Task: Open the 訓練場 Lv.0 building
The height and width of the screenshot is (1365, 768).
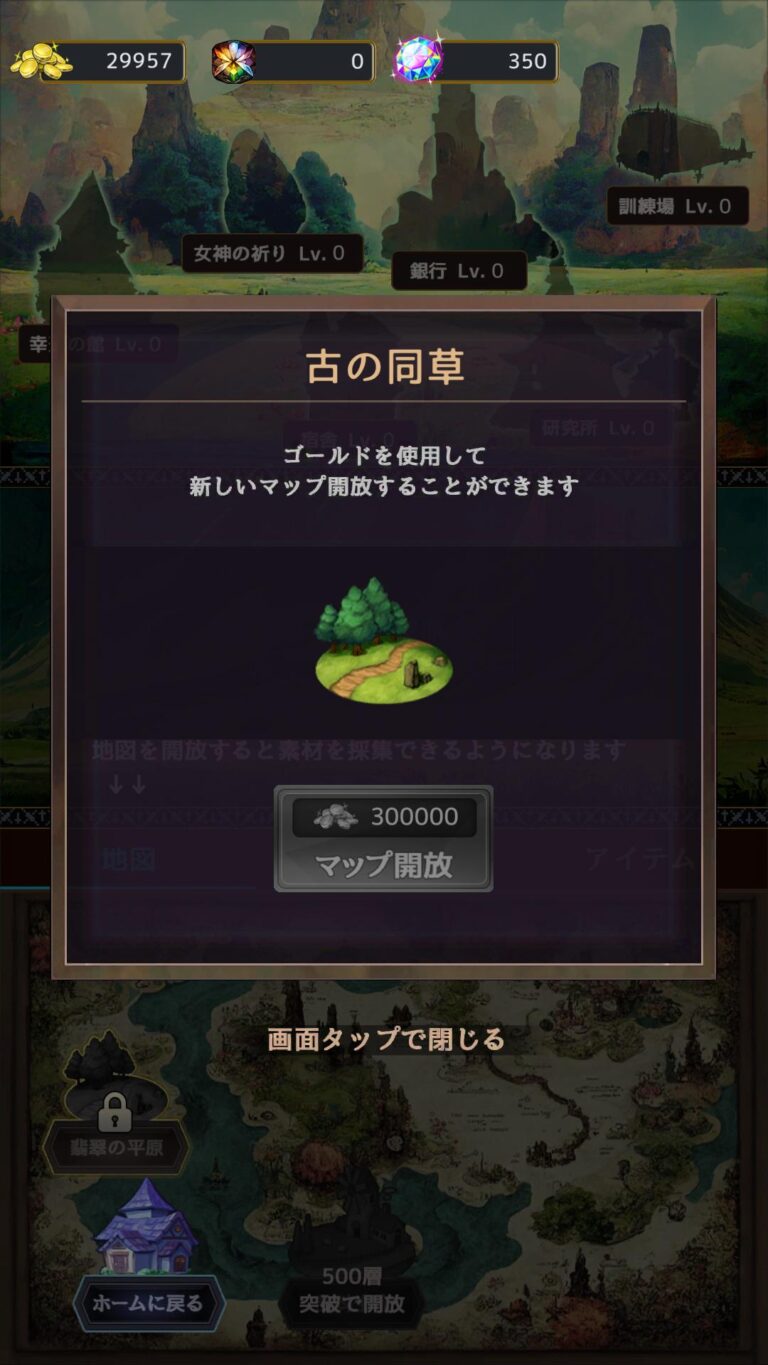Action: (x=677, y=207)
